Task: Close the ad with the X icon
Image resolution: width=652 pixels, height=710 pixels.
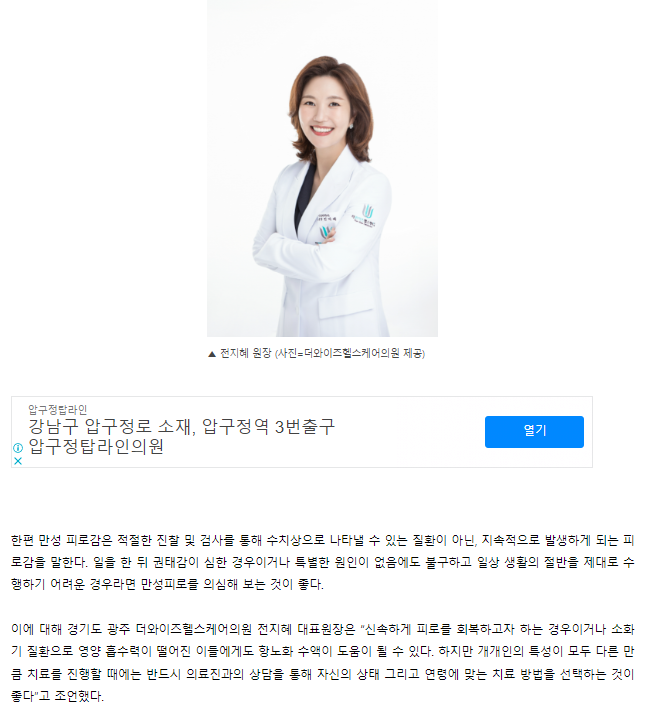Action: [18, 461]
